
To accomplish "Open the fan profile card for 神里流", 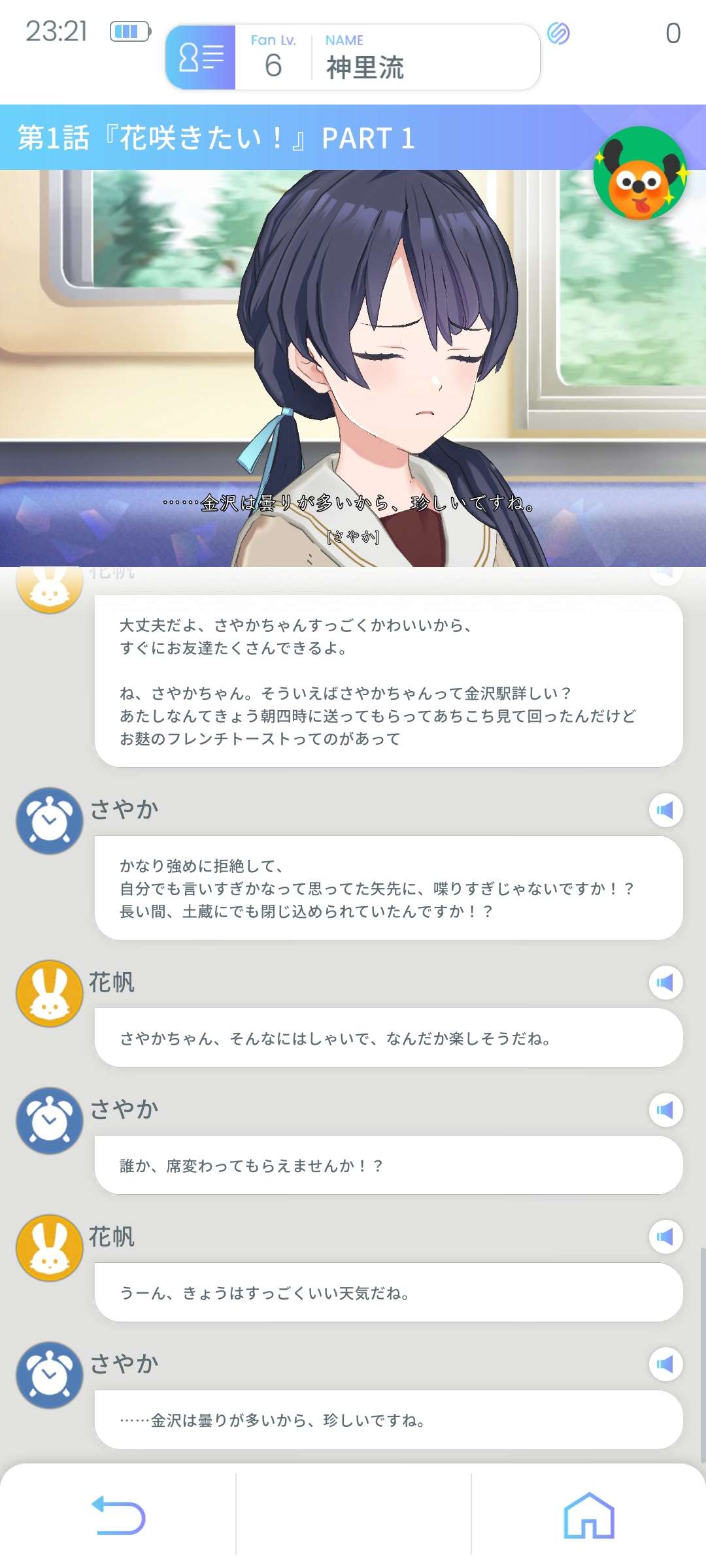I will [201, 57].
